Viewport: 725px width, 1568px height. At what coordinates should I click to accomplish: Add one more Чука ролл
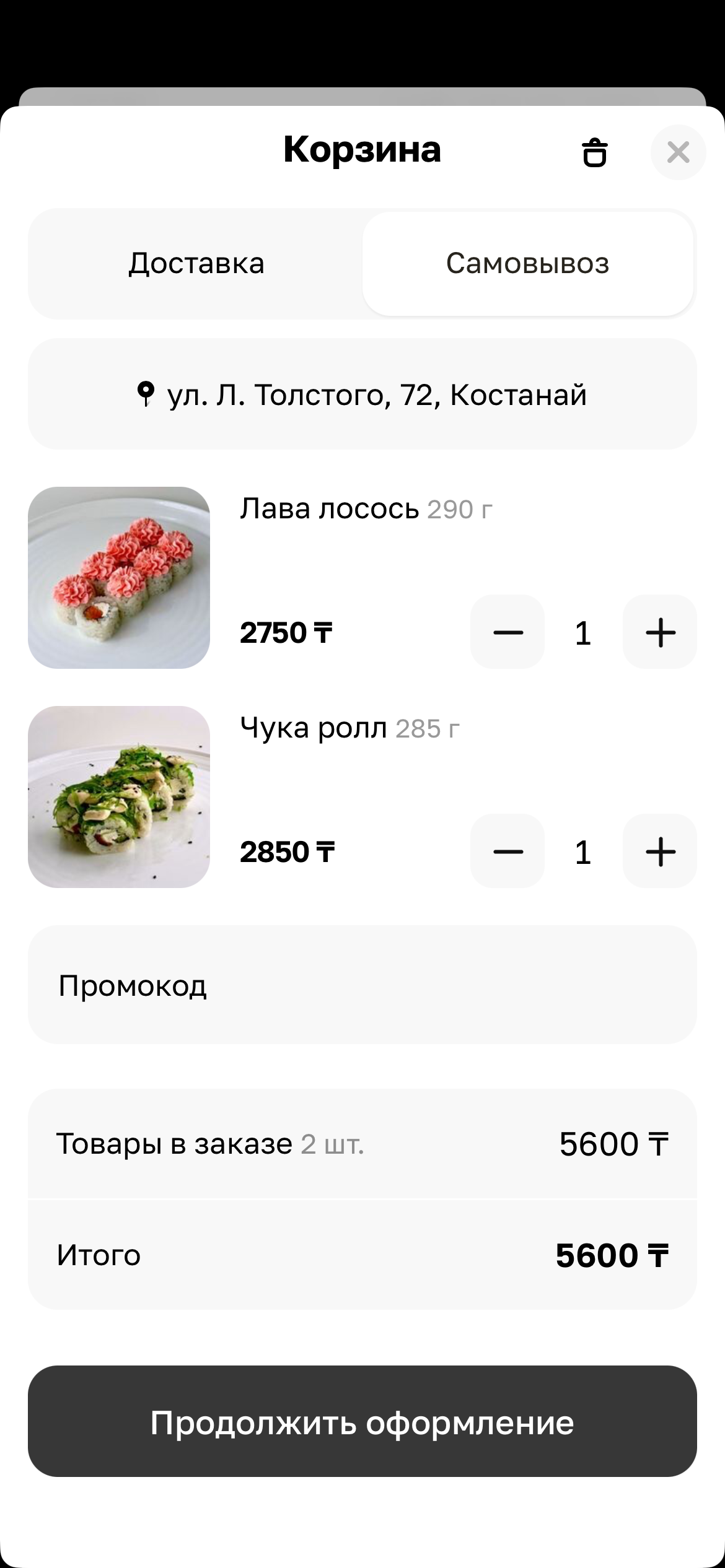660,852
